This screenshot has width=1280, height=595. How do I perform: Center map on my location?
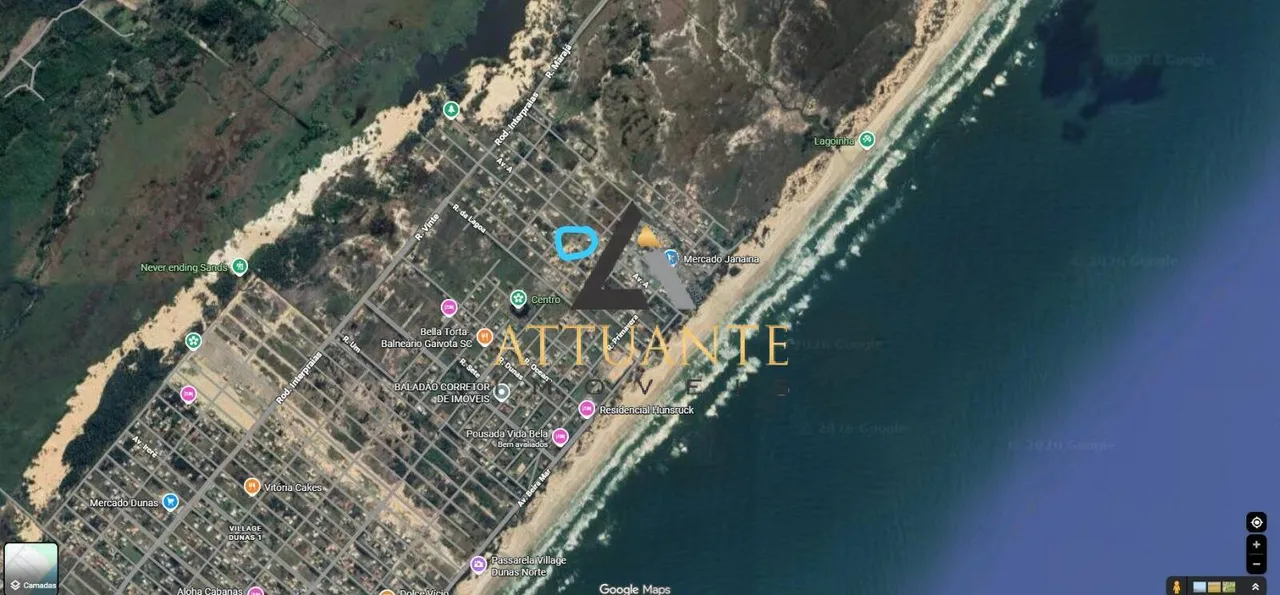click(1256, 522)
